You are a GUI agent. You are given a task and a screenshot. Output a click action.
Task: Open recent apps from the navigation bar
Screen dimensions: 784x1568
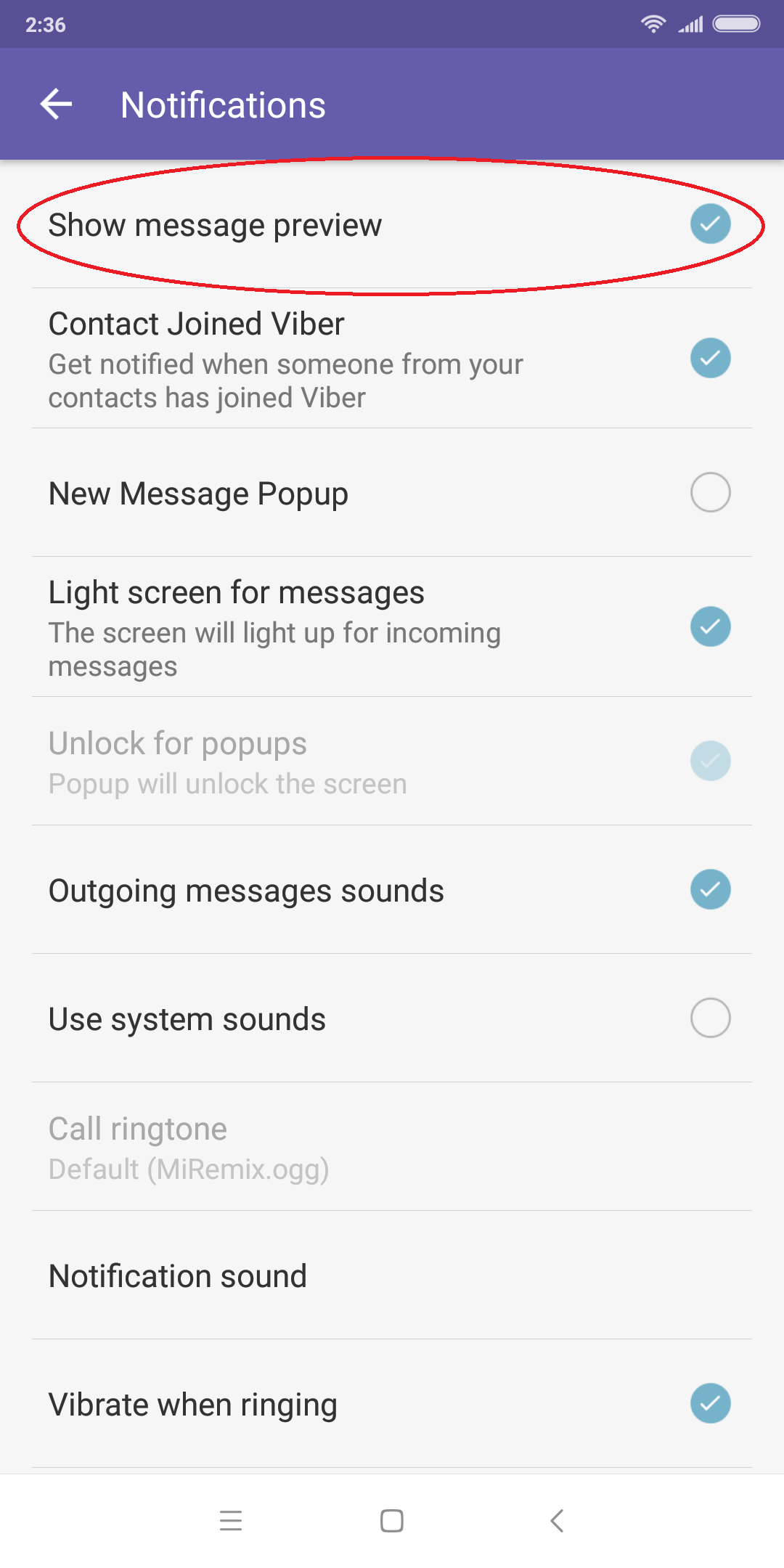pyautogui.click(x=231, y=1520)
